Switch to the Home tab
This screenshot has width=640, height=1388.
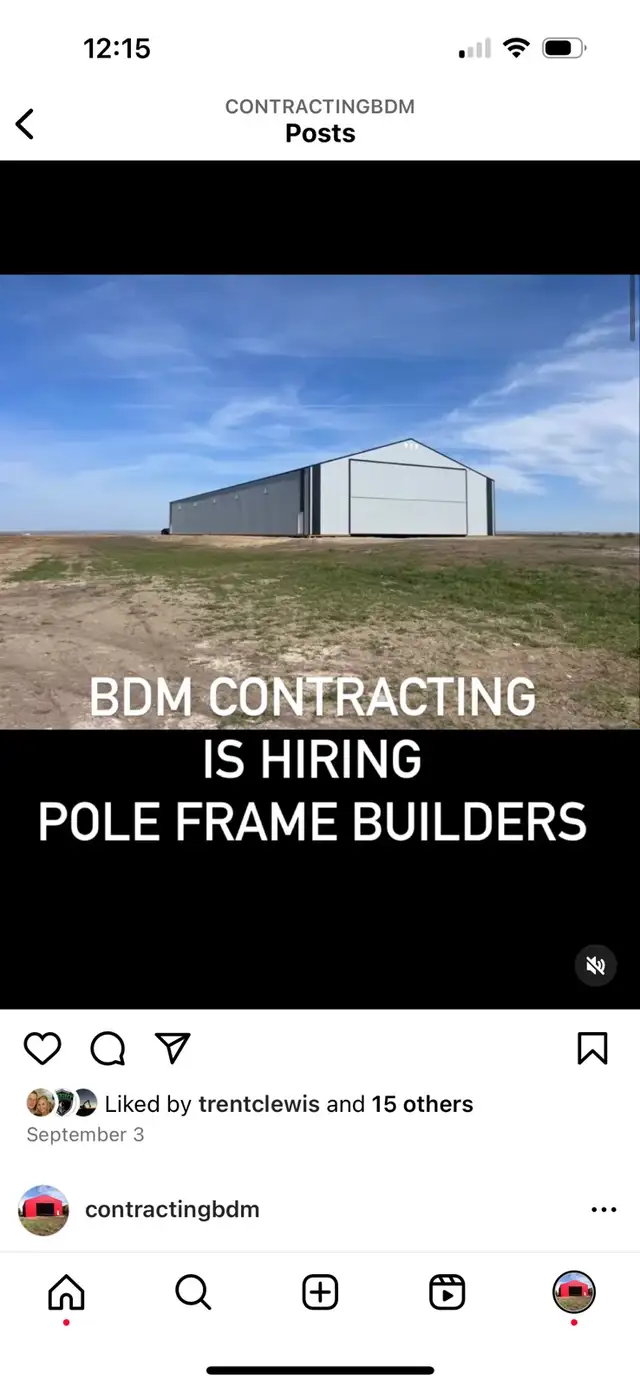click(x=66, y=1293)
